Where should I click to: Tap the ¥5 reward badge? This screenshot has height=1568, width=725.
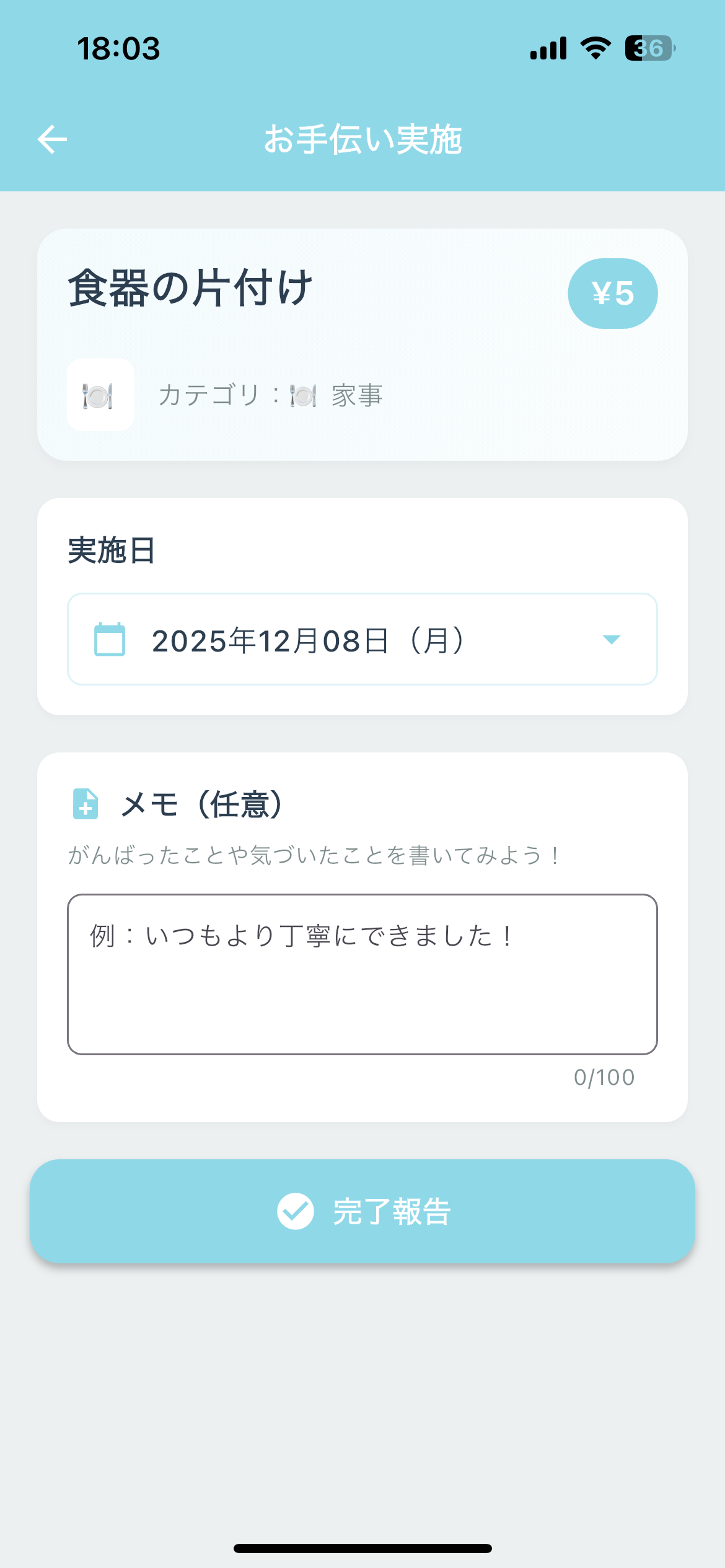[x=613, y=293]
